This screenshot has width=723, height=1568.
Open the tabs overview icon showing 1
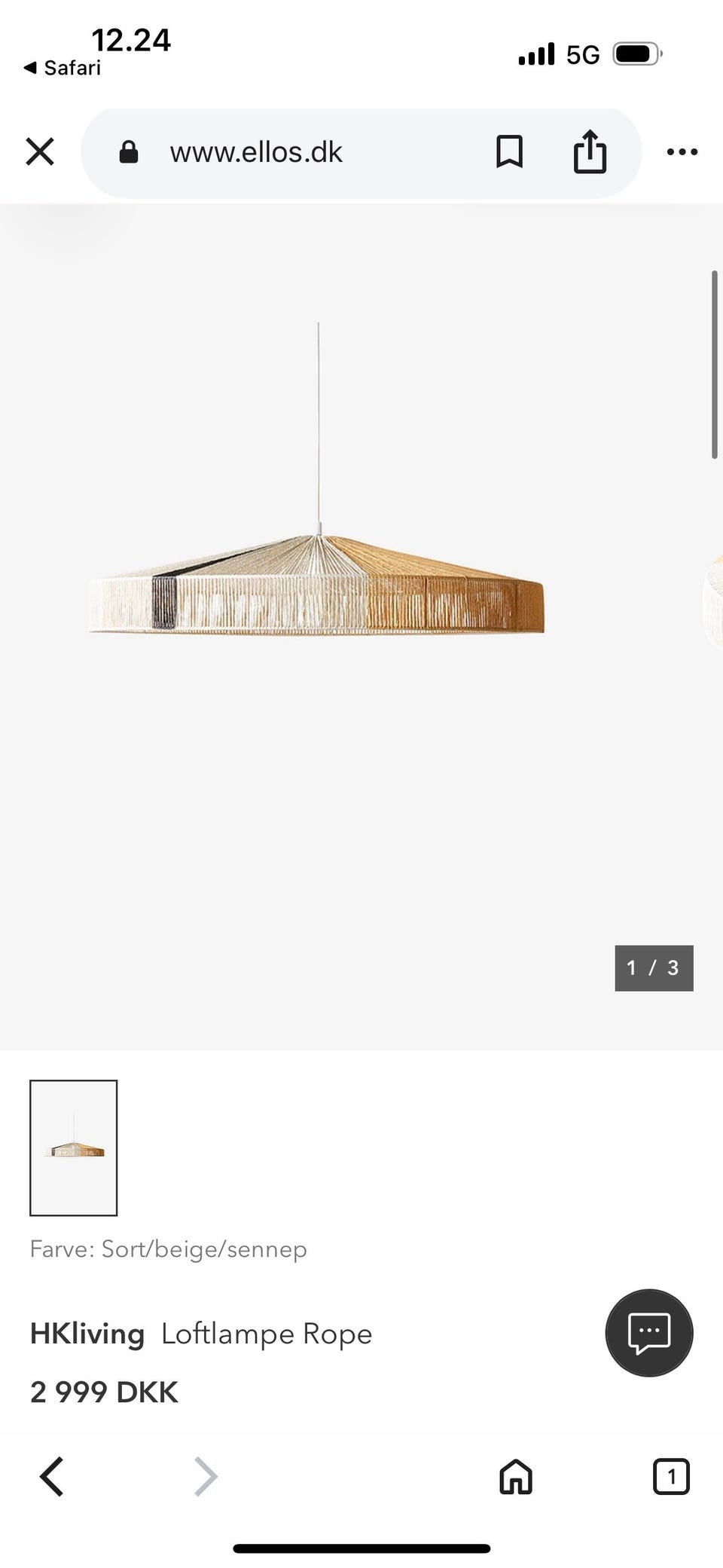(670, 1477)
